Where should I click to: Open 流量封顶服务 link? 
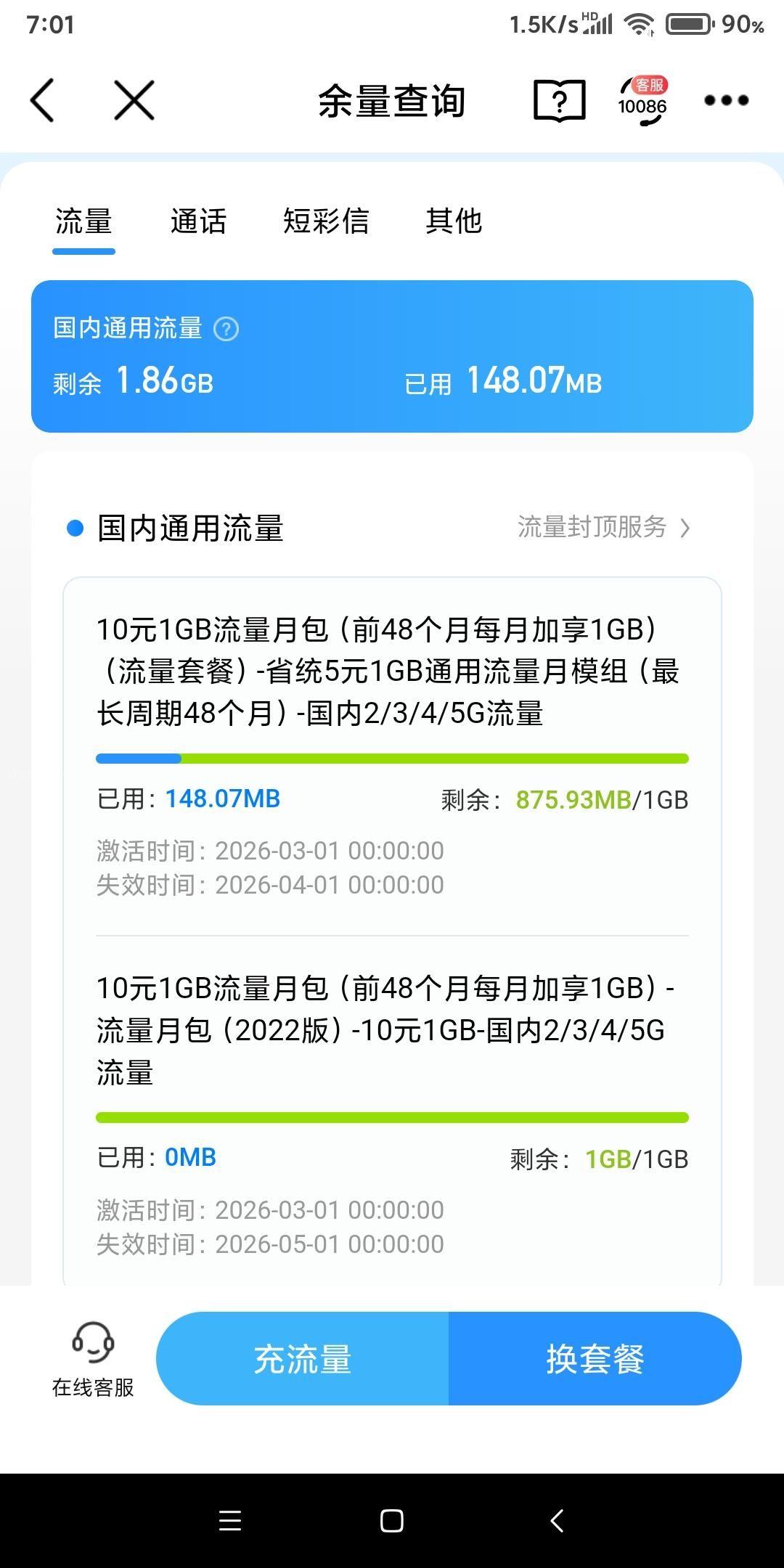pyautogui.click(x=603, y=527)
